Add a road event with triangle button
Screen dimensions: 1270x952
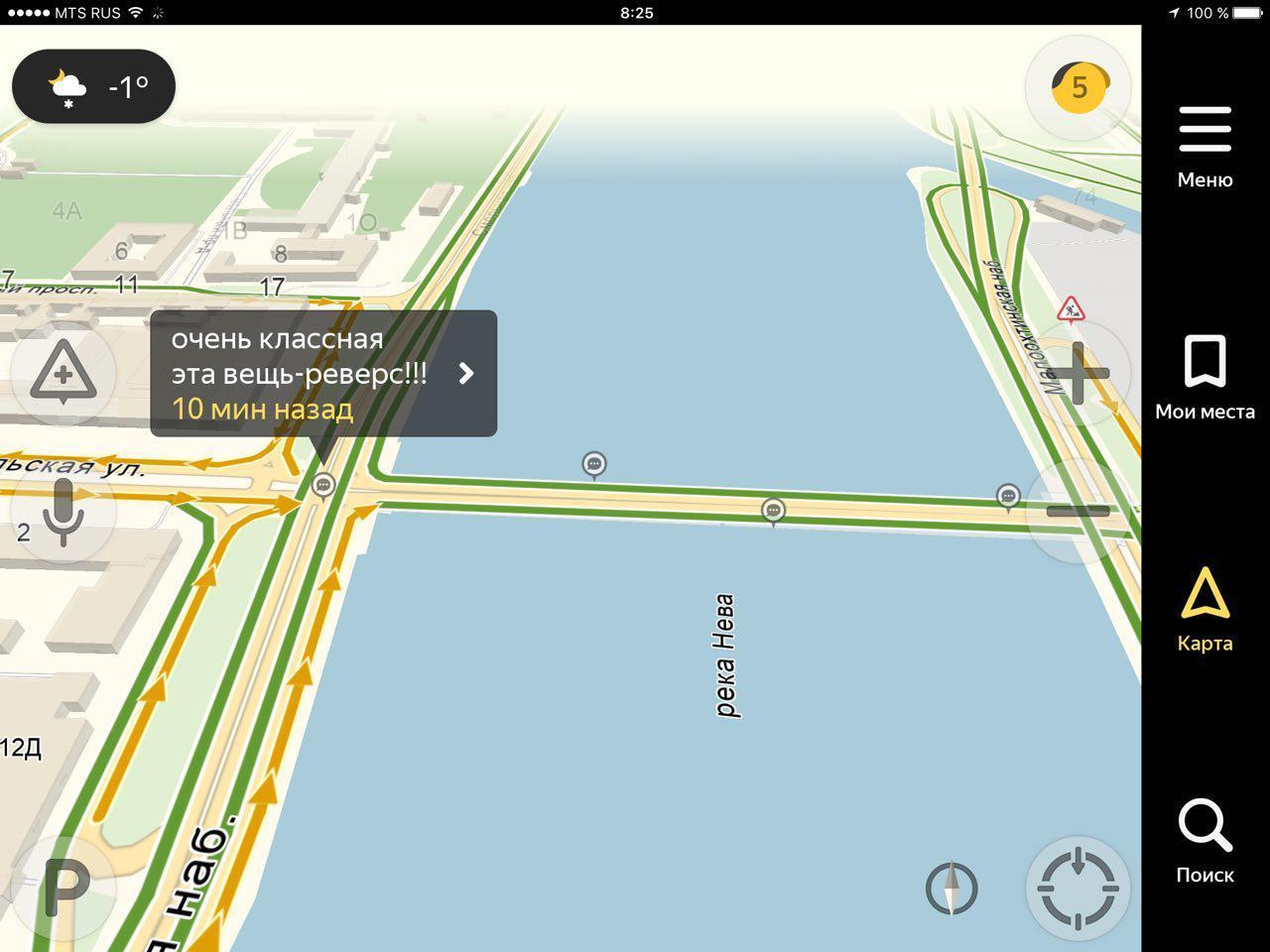click(63, 374)
